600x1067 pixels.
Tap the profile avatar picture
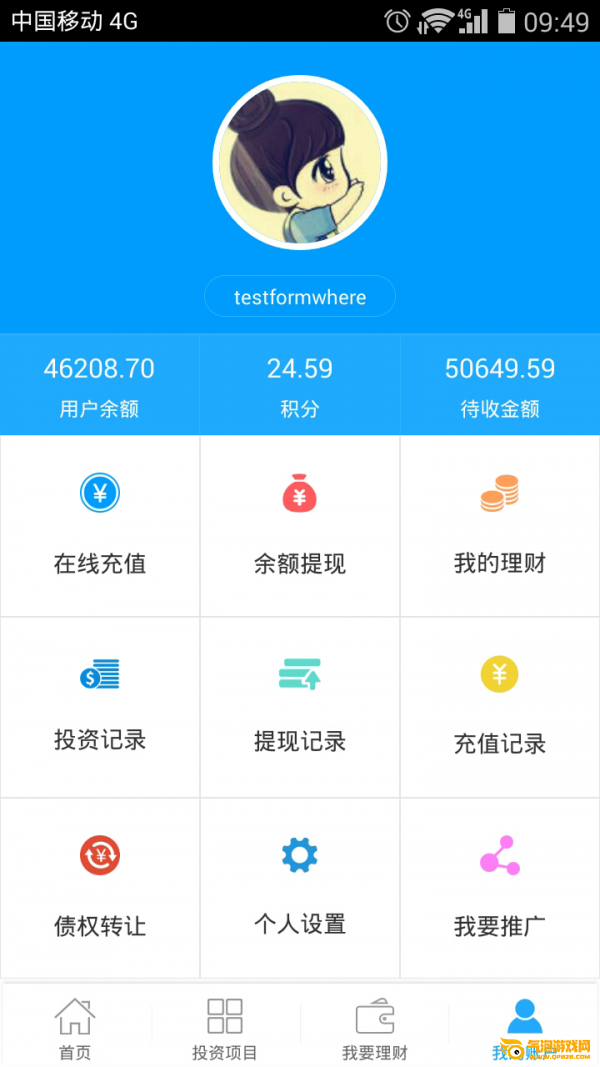click(300, 163)
